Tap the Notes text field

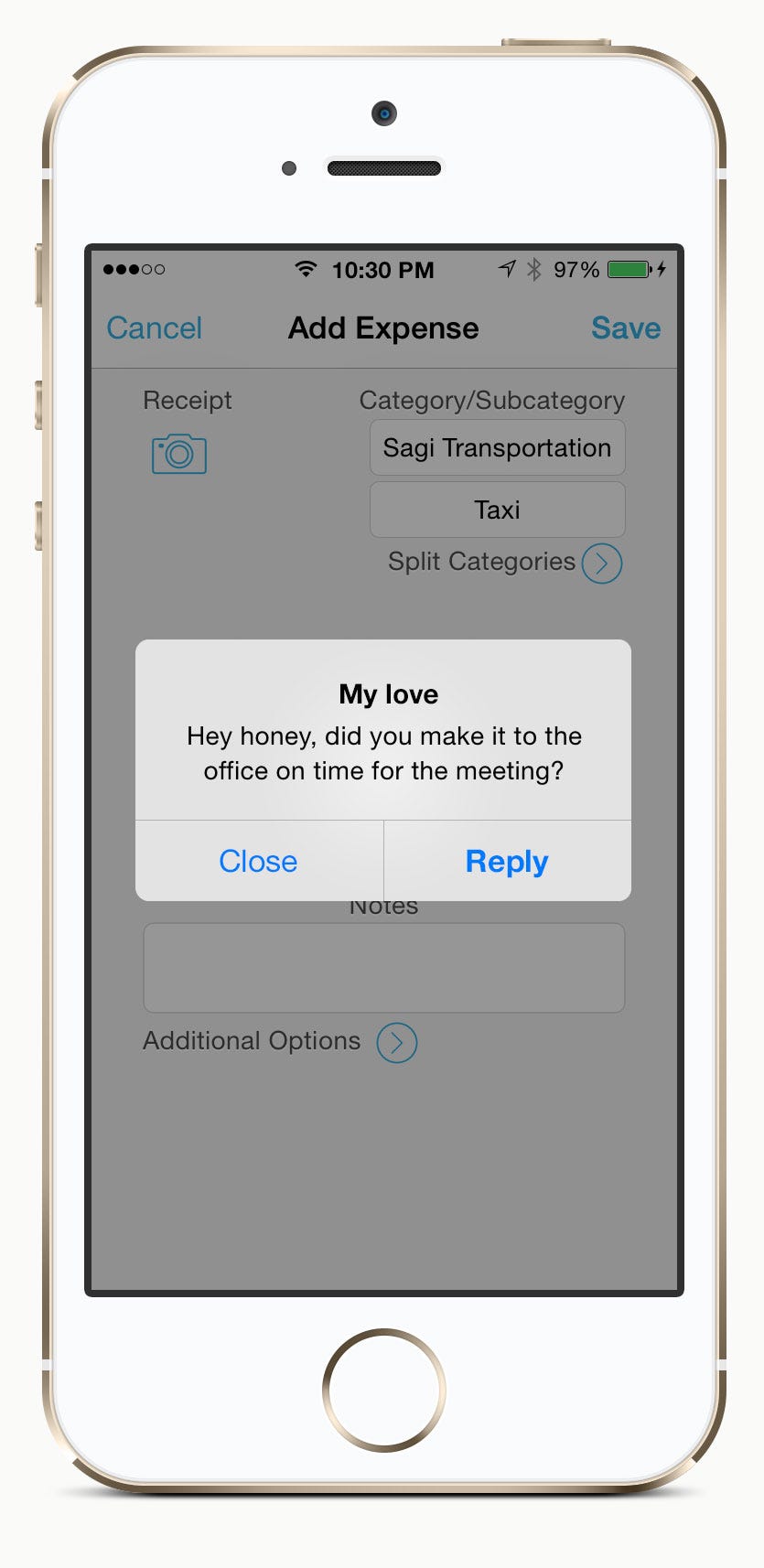coord(383,968)
